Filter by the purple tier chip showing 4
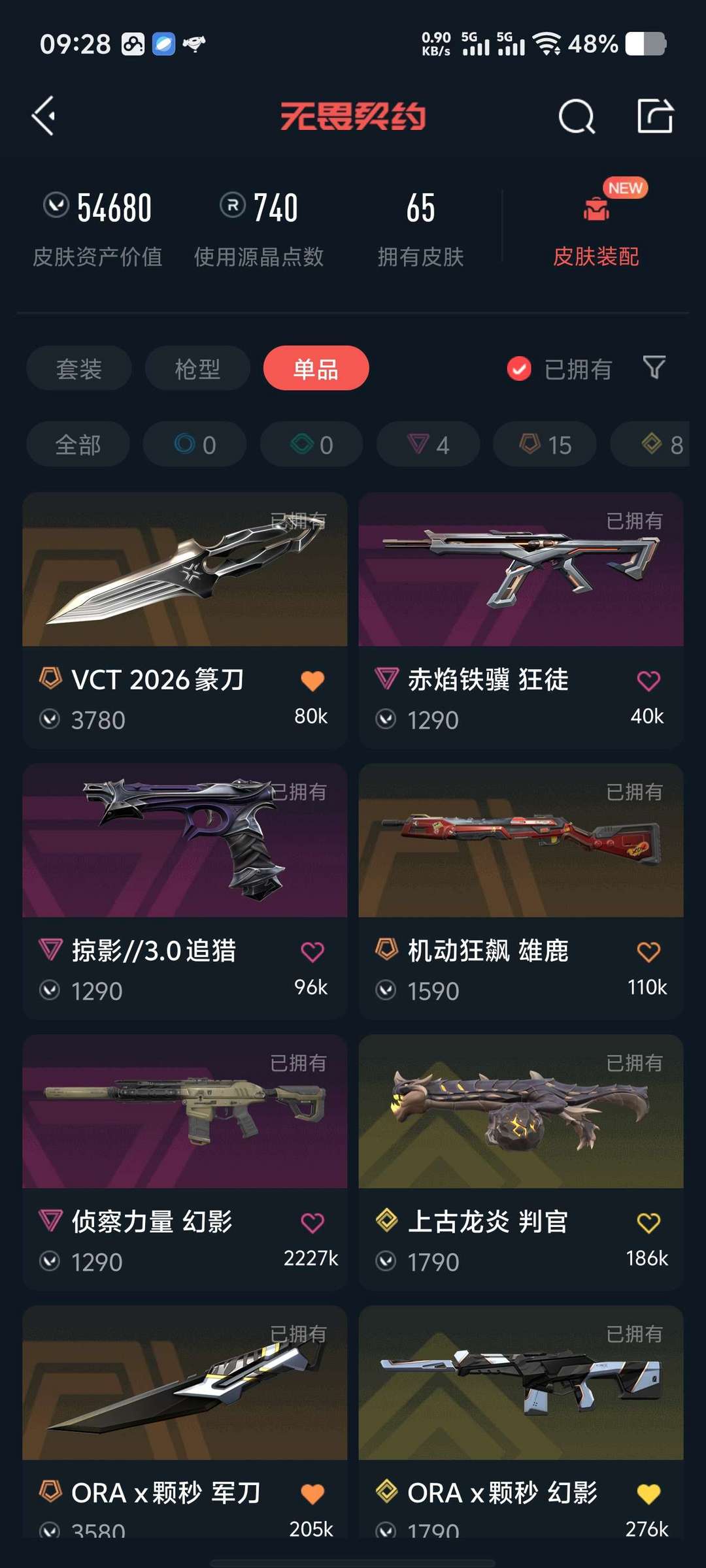 [428, 445]
